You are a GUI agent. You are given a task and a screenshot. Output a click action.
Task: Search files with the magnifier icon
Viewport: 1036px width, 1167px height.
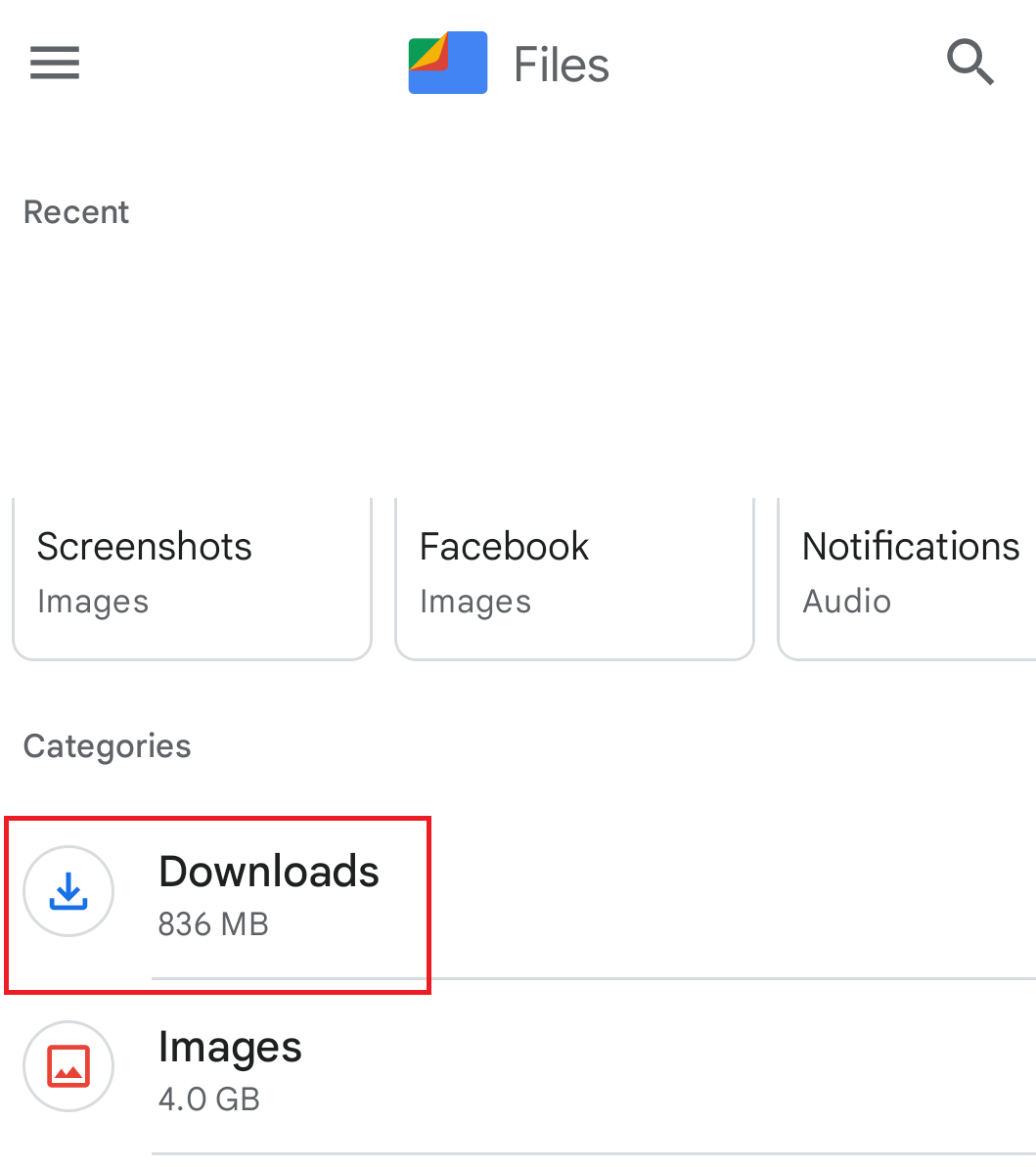(969, 64)
